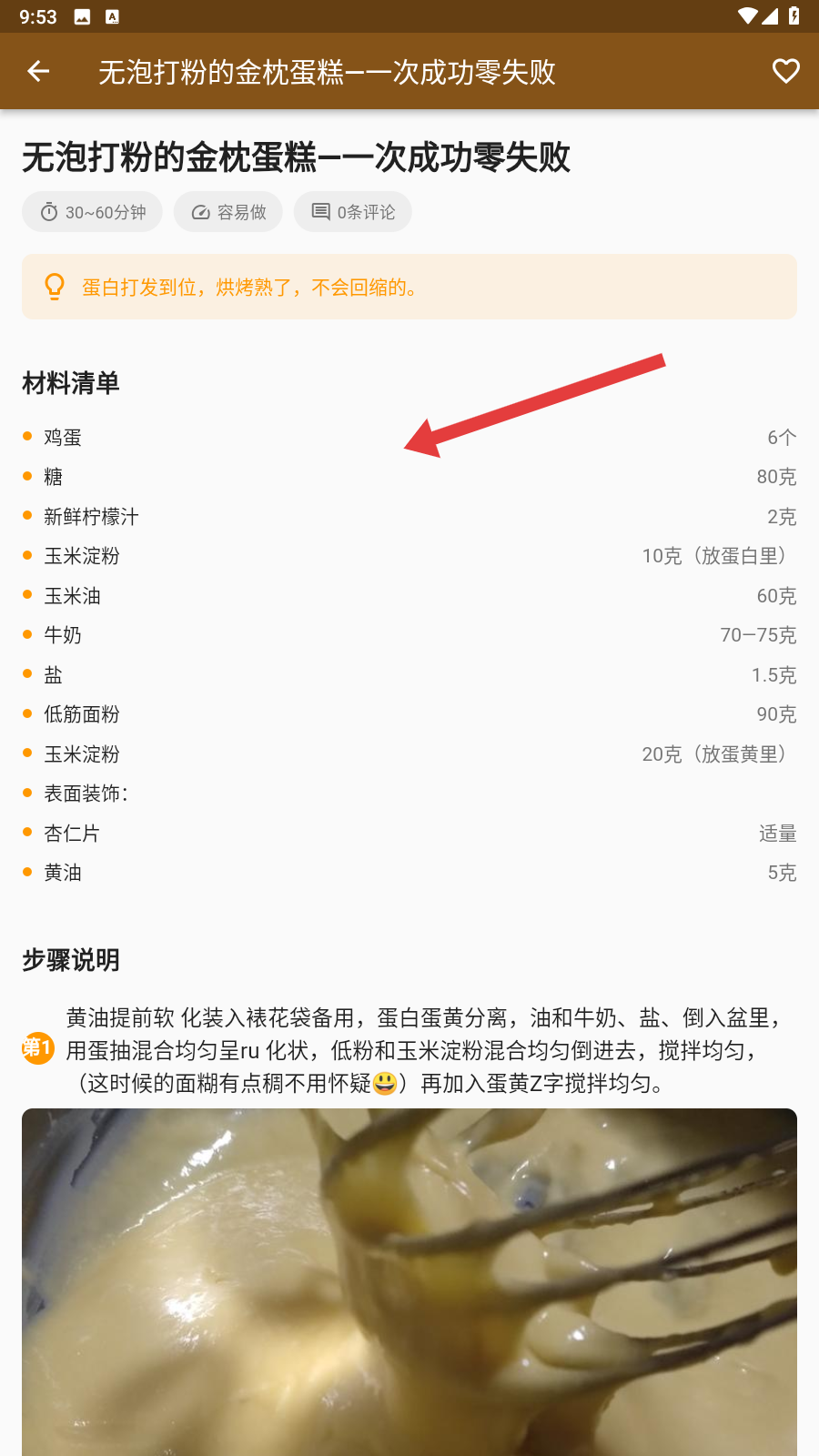
Task: Open the step 1 batter photo
Action: click(409, 1282)
